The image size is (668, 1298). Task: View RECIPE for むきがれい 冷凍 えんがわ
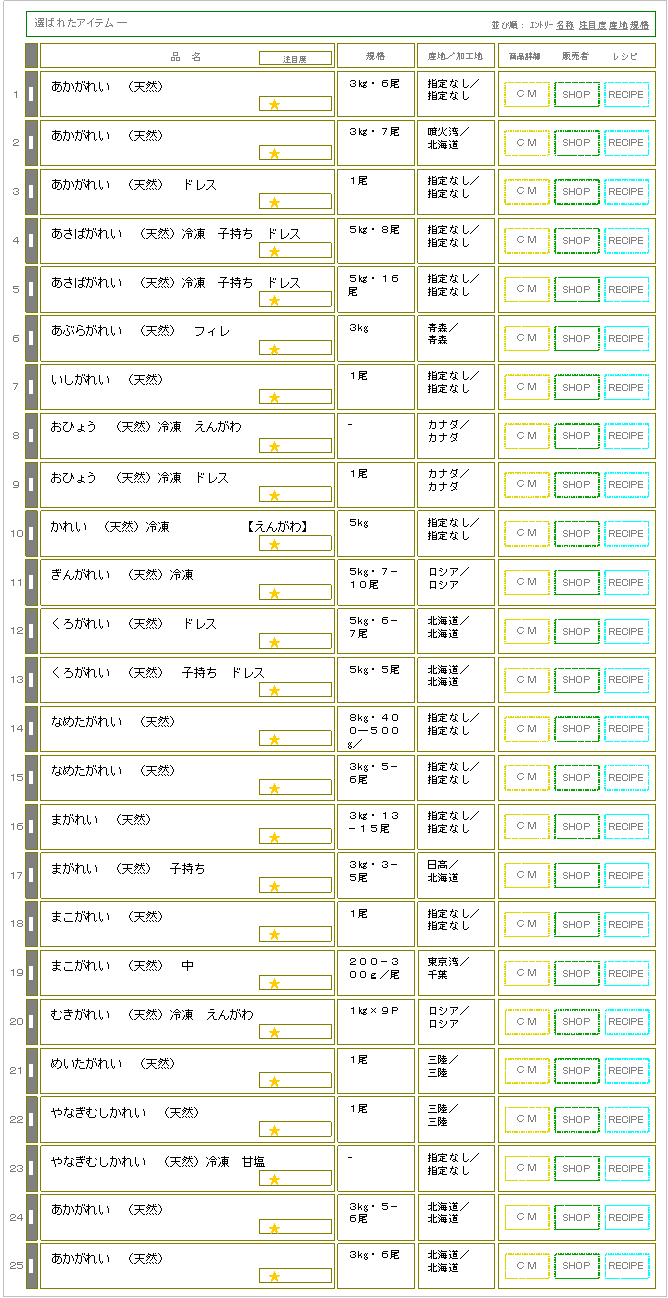[x=626, y=1022]
